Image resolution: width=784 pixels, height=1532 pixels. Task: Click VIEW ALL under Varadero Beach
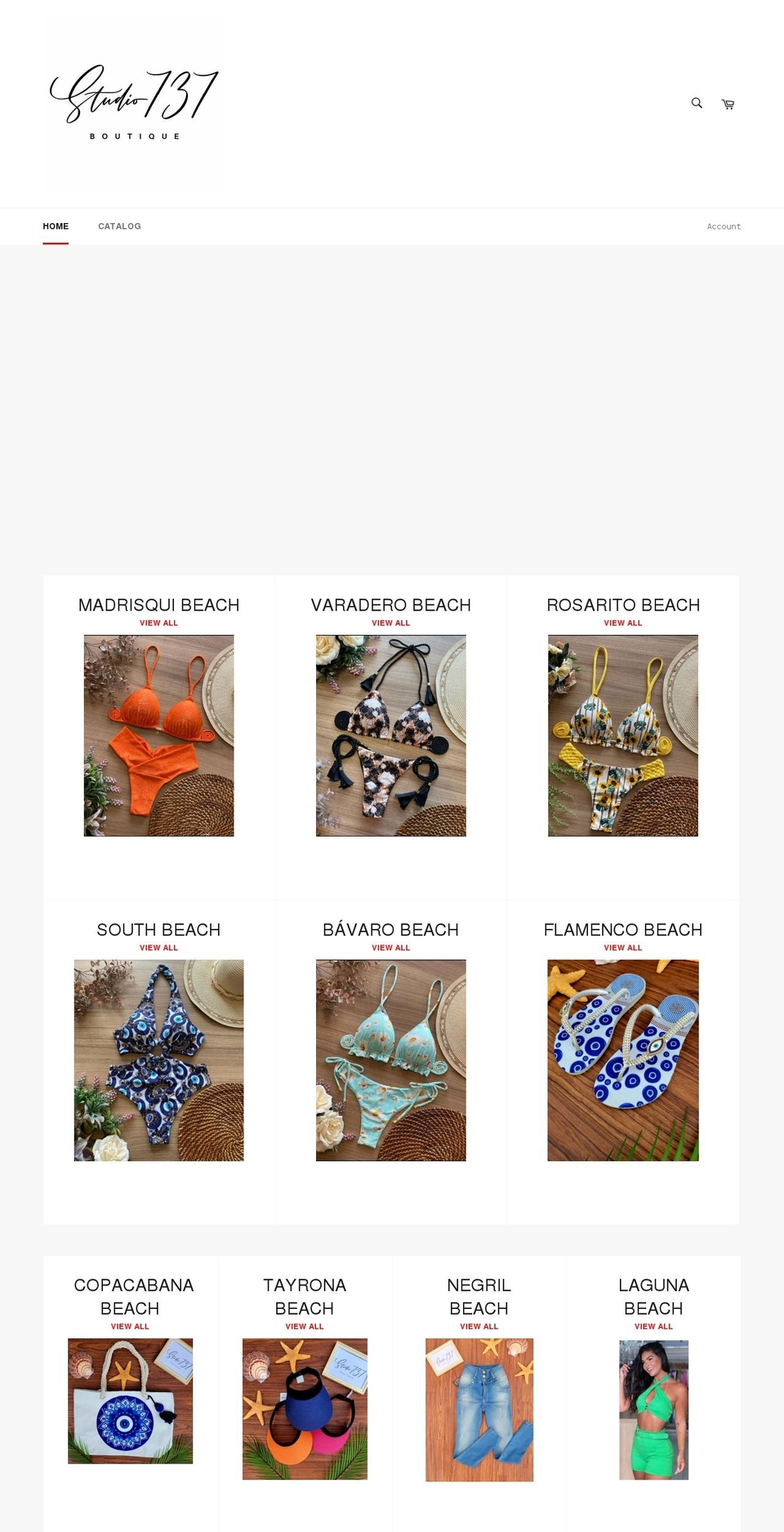tap(390, 623)
